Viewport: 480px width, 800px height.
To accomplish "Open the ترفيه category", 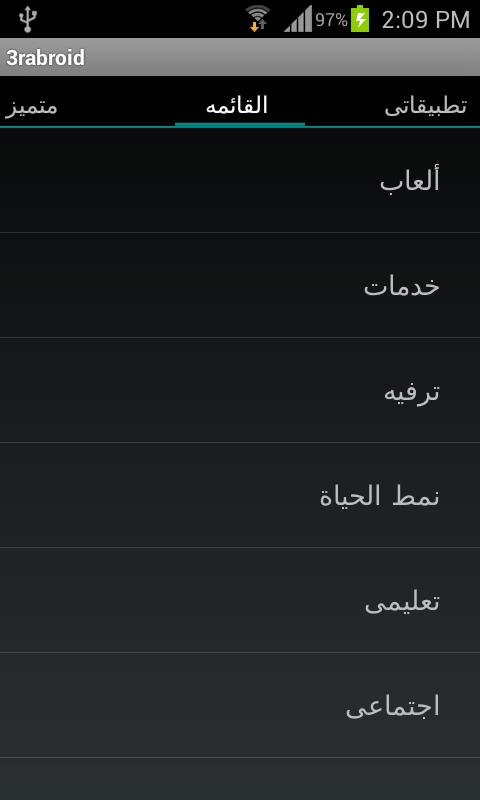I will (x=240, y=390).
